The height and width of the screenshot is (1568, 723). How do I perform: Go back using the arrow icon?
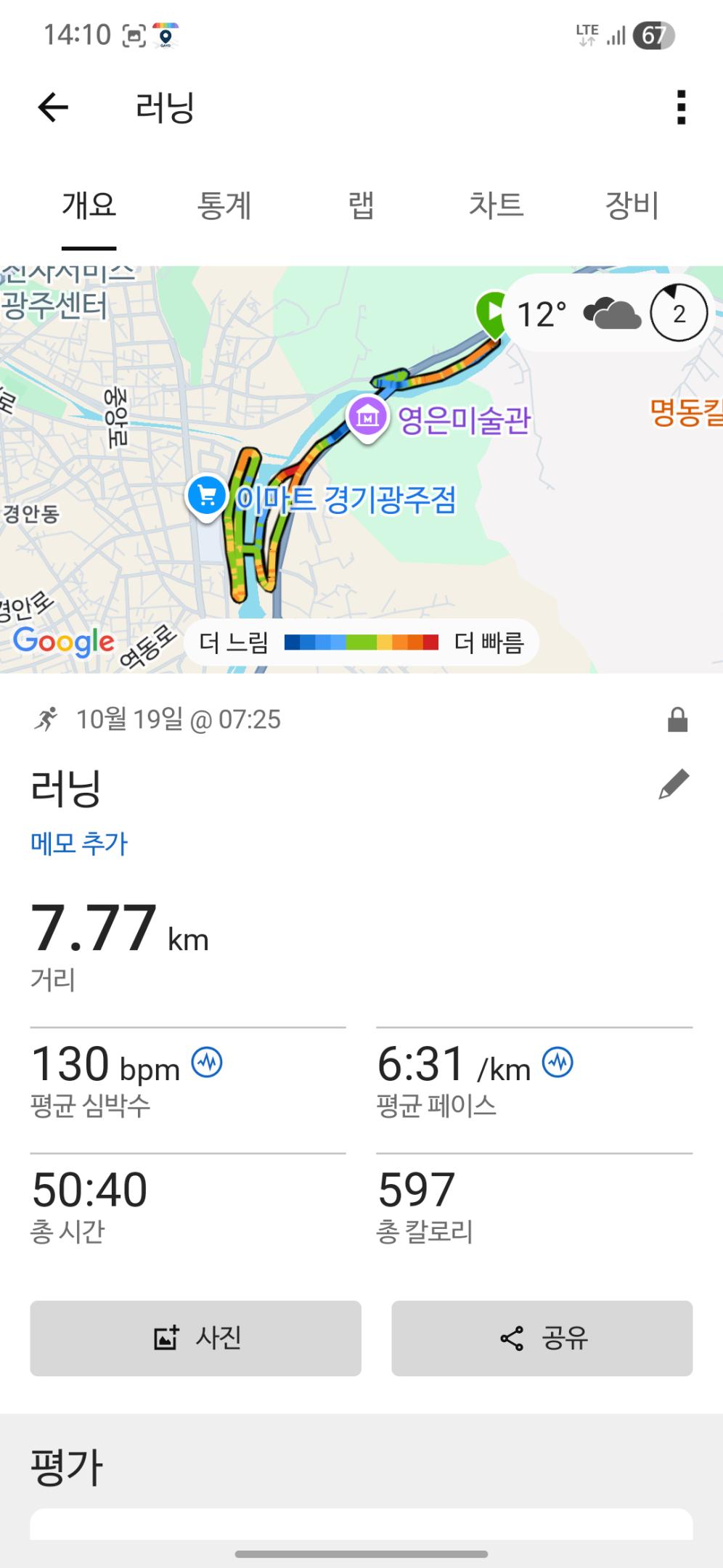point(53,108)
